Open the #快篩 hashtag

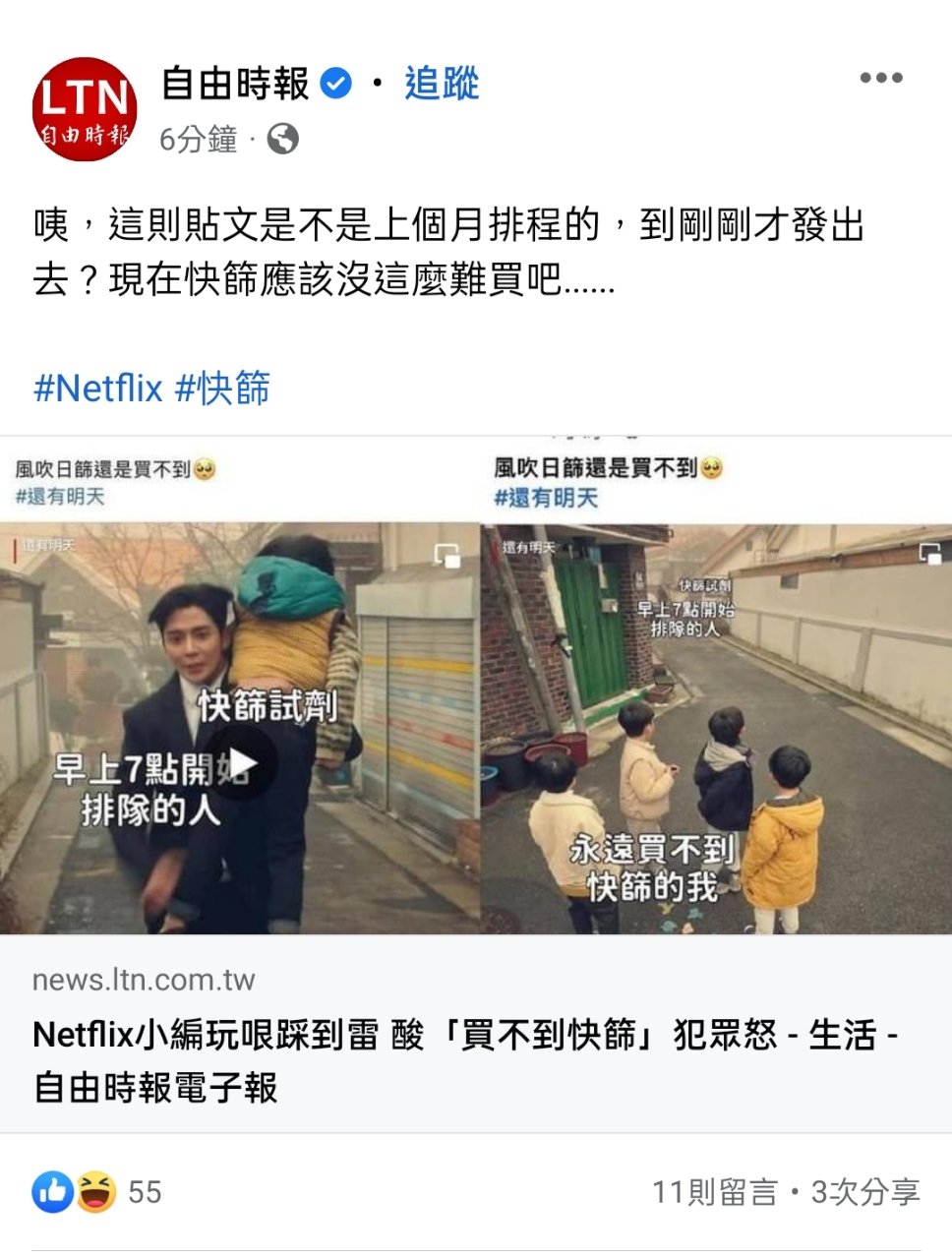pyautogui.click(x=222, y=389)
